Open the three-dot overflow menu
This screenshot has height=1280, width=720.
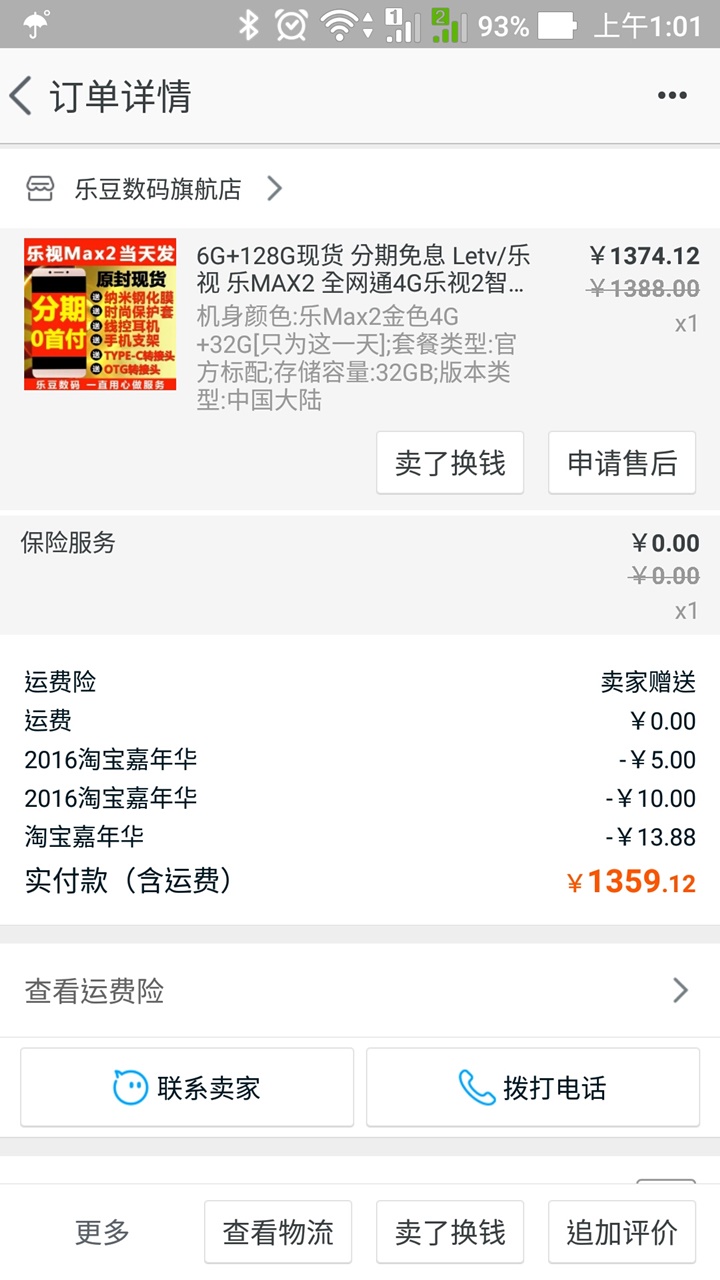[672, 96]
